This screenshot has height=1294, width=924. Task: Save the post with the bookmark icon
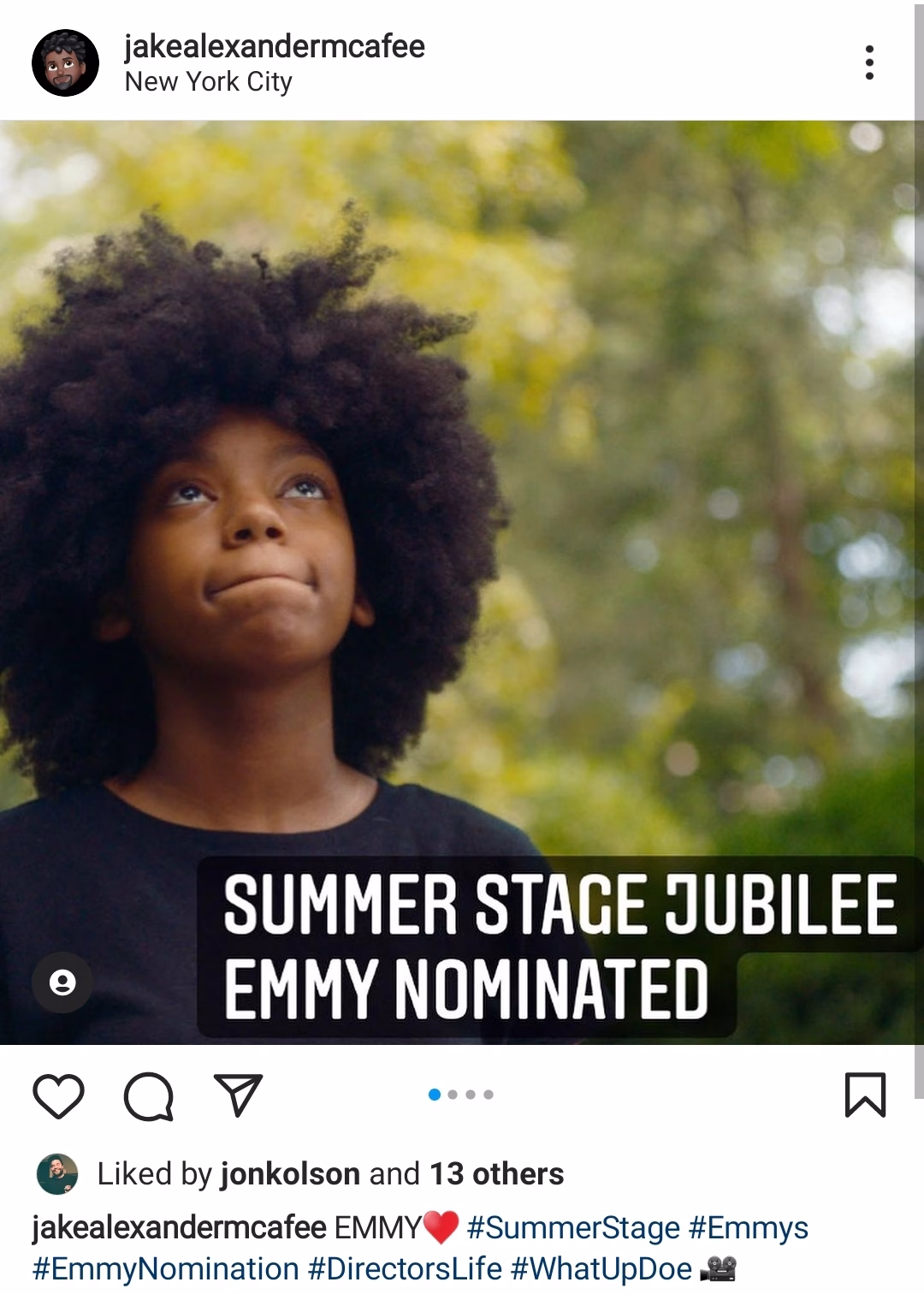pos(865,1095)
